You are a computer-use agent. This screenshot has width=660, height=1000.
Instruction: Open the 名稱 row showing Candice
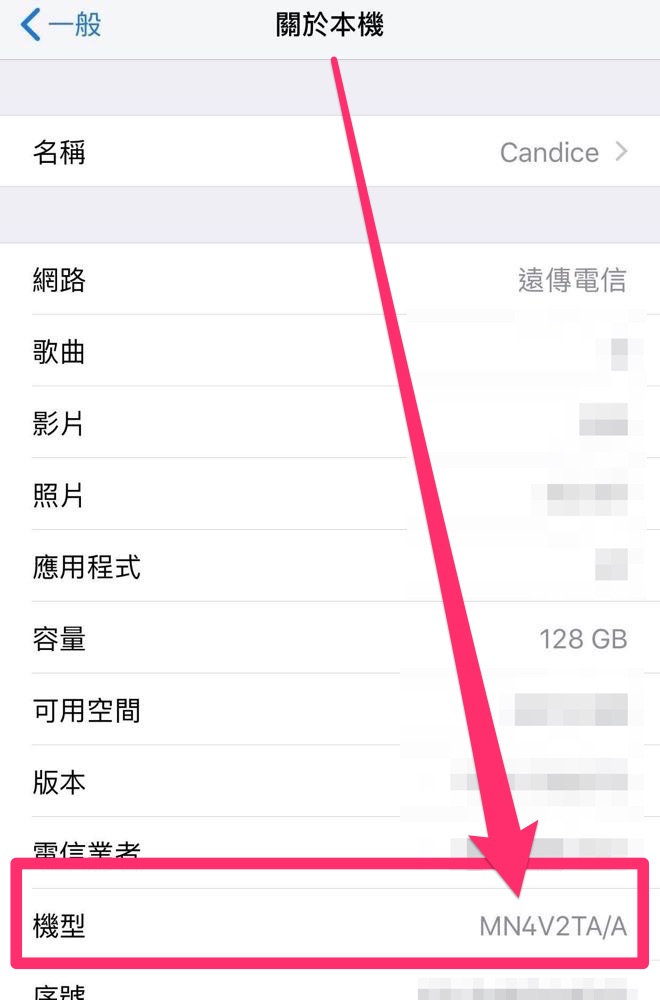tap(330, 152)
